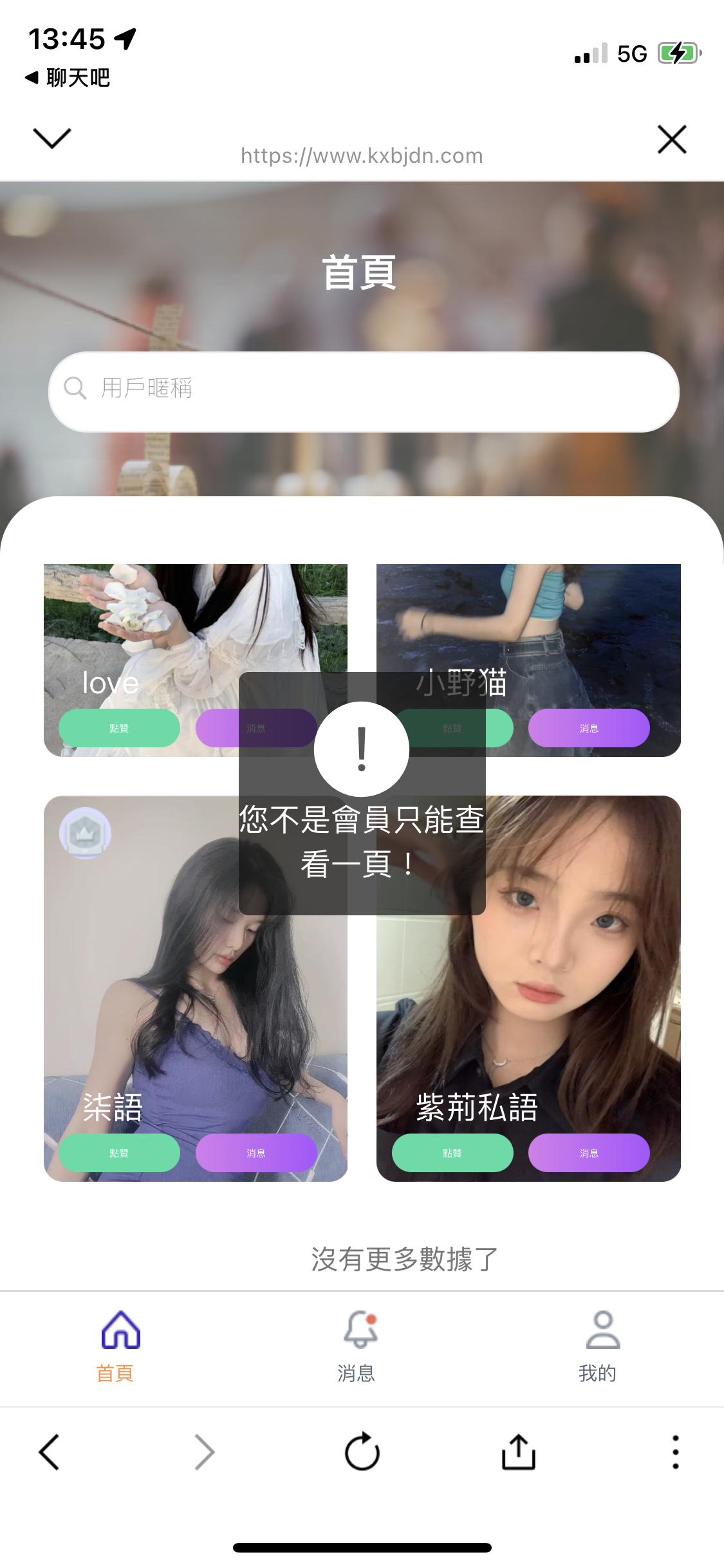This screenshot has height=1568, width=724.
Task: Open the browser overflow menu
Action: pyautogui.click(x=675, y=1452)
